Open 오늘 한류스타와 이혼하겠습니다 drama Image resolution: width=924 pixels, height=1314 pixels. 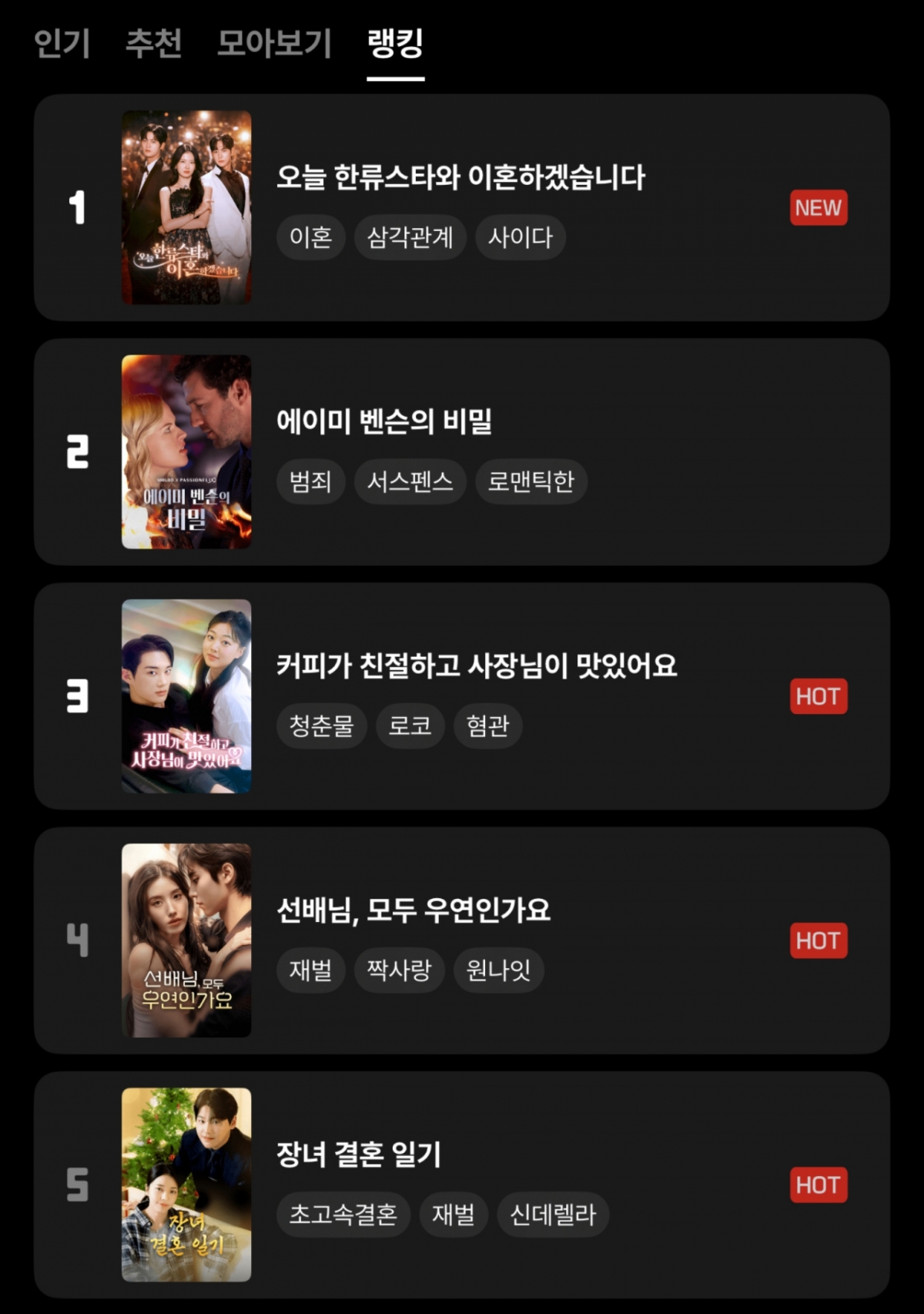[460, 178]
